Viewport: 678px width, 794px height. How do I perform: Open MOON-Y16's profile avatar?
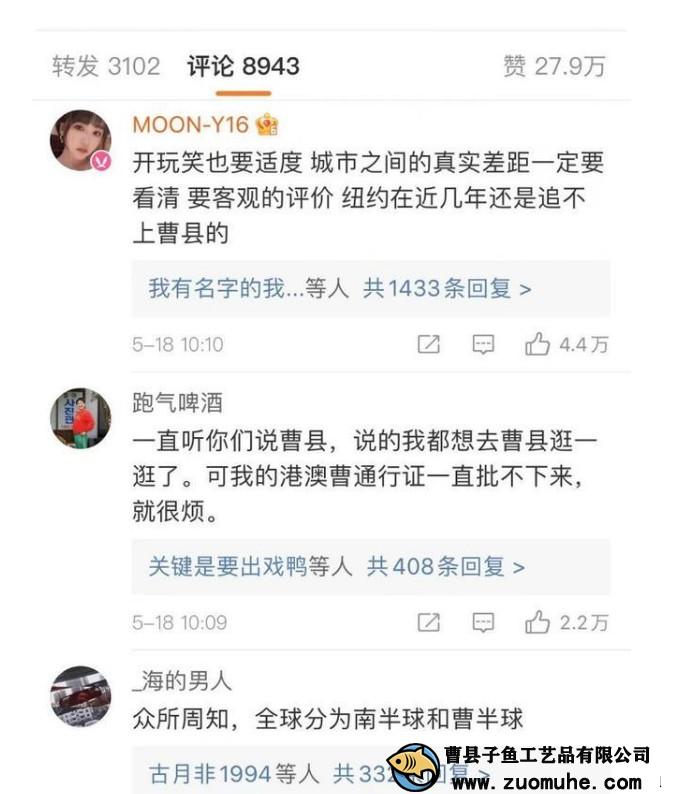click(81, 141)
